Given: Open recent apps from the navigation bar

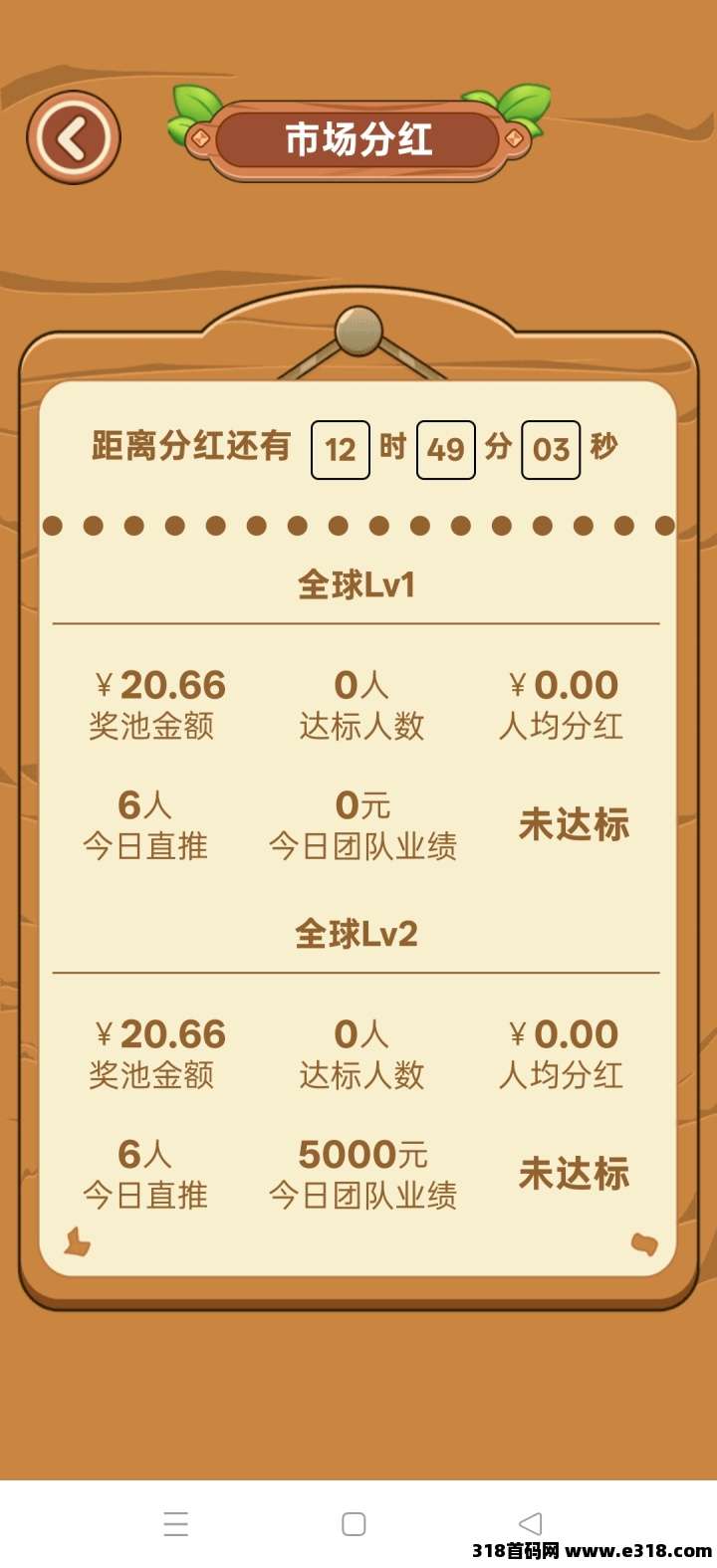Looking at the screenshot, I should [x=176, y=1523].
